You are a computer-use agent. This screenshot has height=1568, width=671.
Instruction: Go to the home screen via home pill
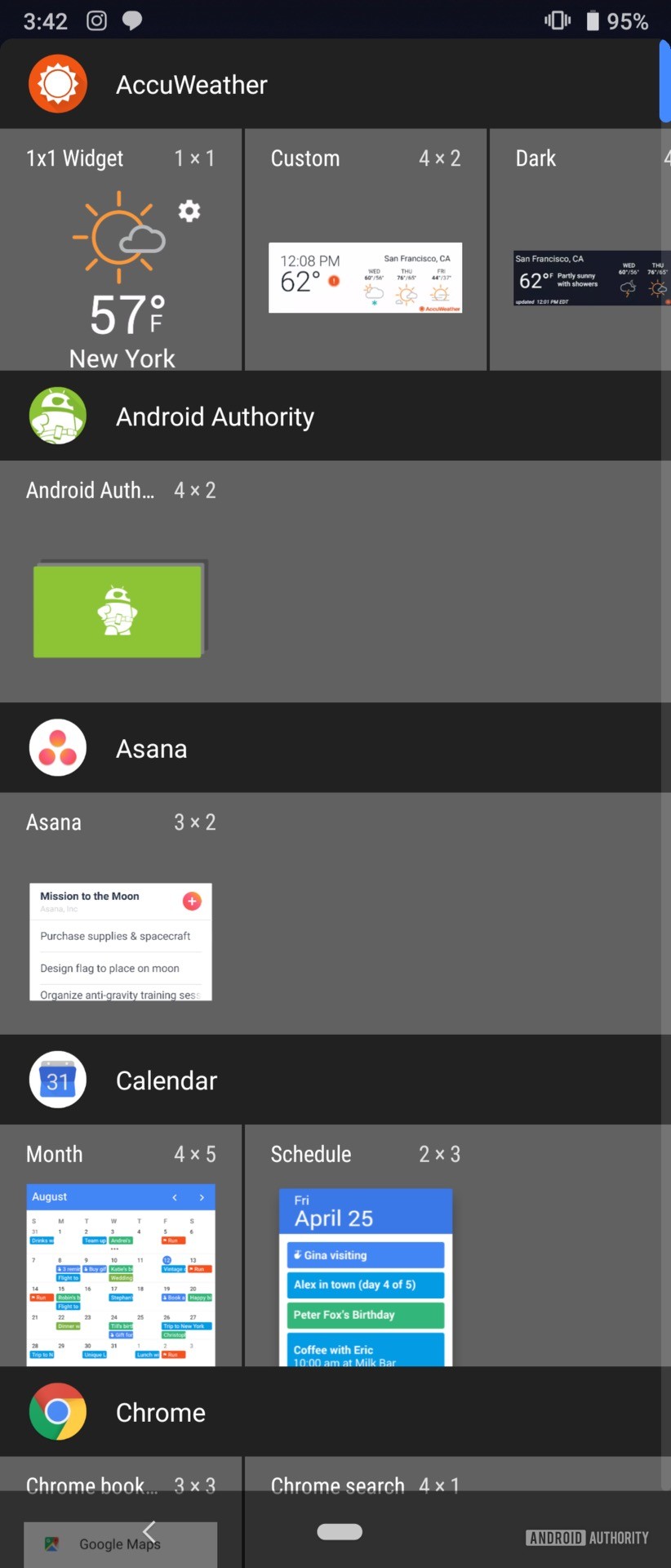point(340,1531)
